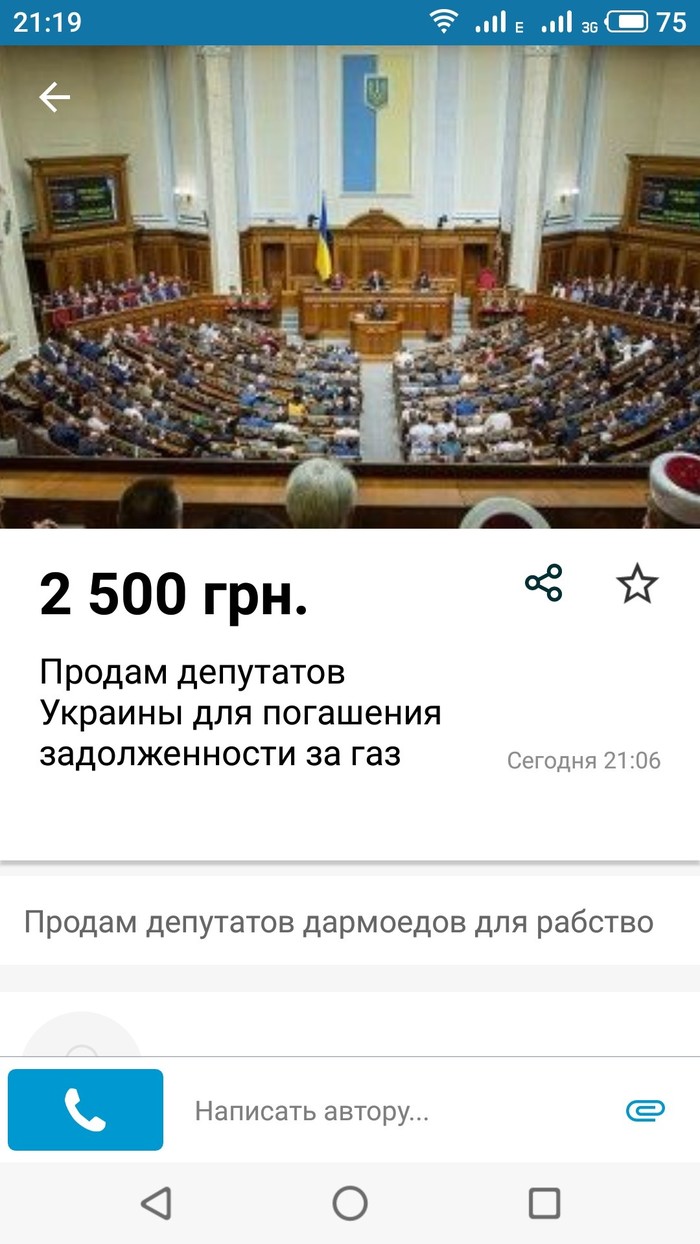Image resolution: width=700 pixels, height=1244 pixels.
Task: Share this listing
Action: point(544,583)
